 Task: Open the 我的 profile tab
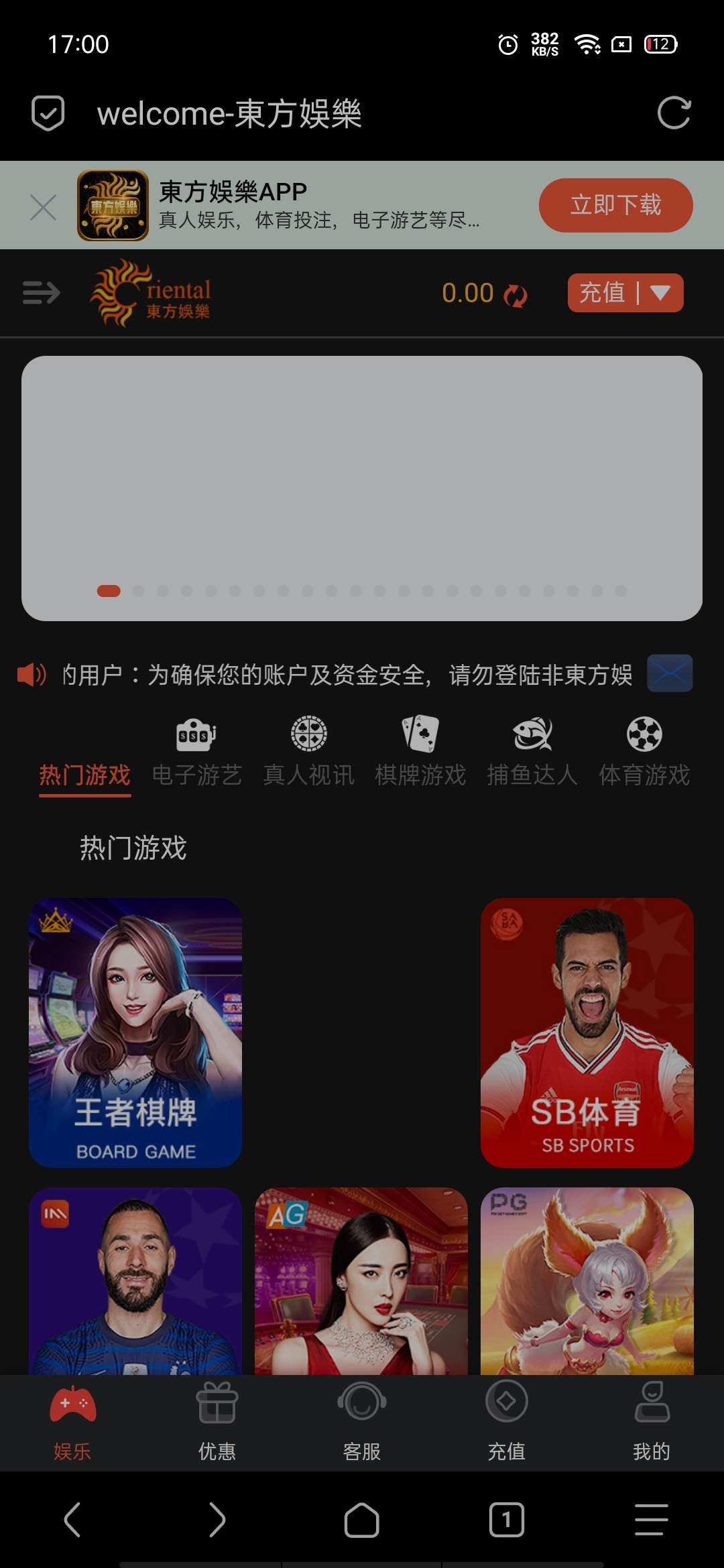click(x=652, y=1423)
